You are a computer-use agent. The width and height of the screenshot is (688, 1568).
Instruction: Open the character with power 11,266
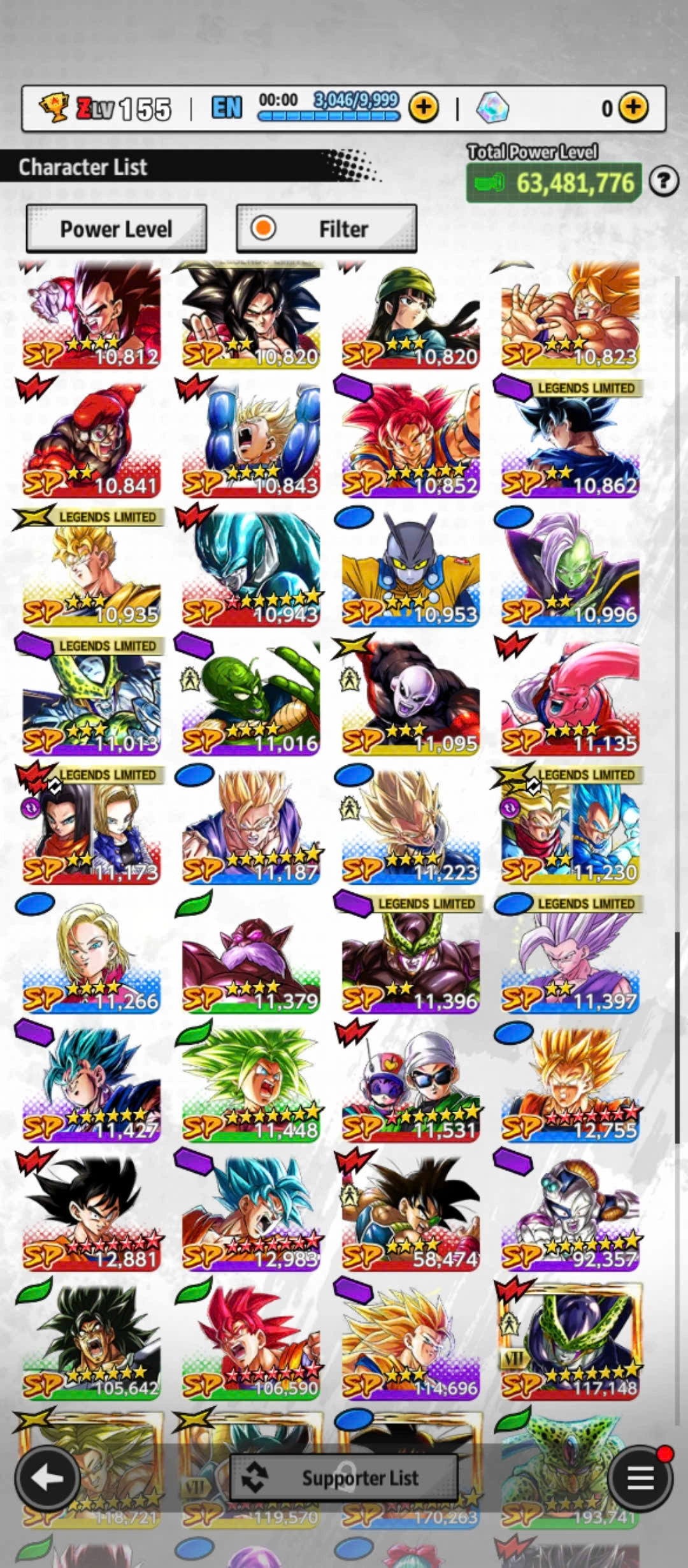point(92,954)
